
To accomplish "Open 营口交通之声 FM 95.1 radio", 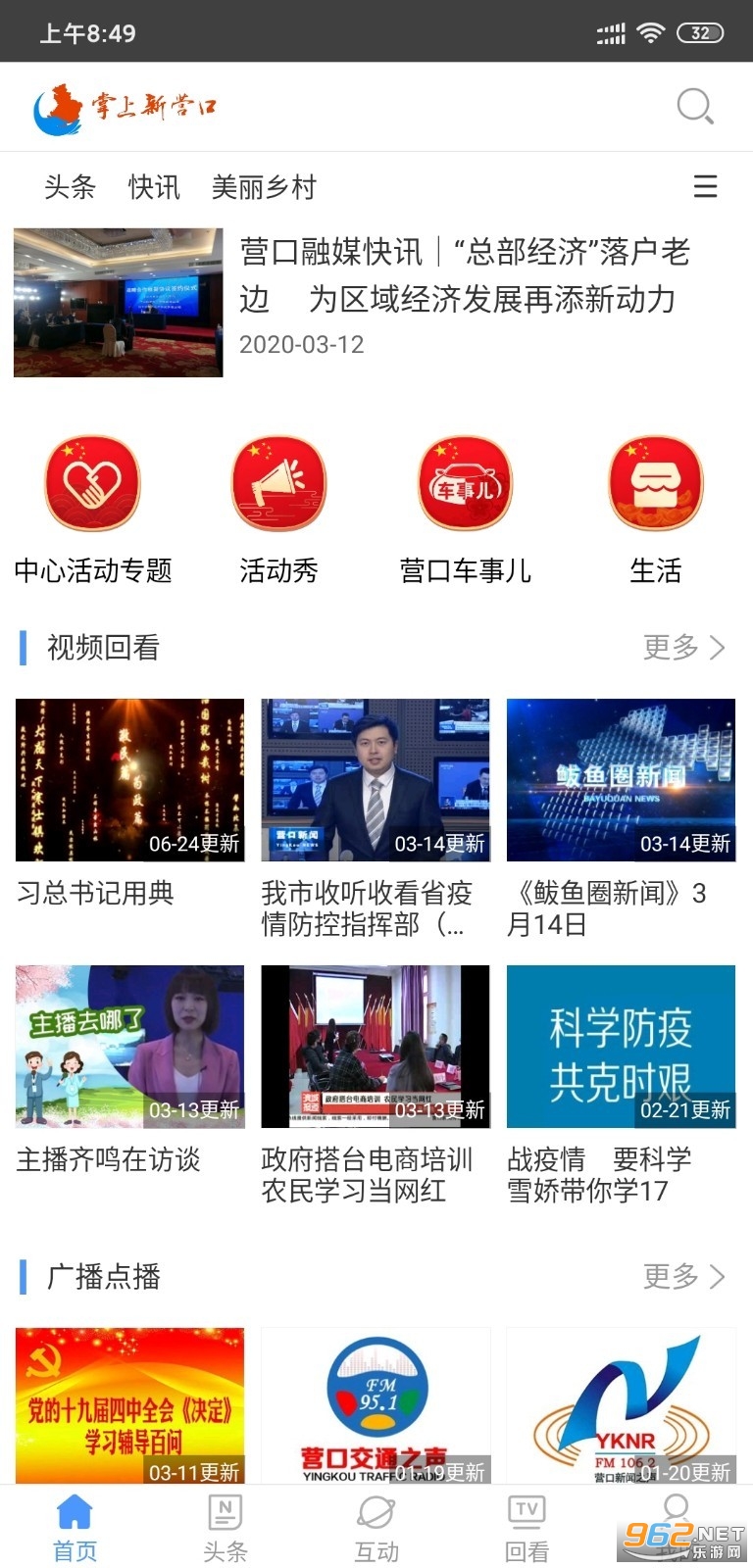I will 376,1403.
